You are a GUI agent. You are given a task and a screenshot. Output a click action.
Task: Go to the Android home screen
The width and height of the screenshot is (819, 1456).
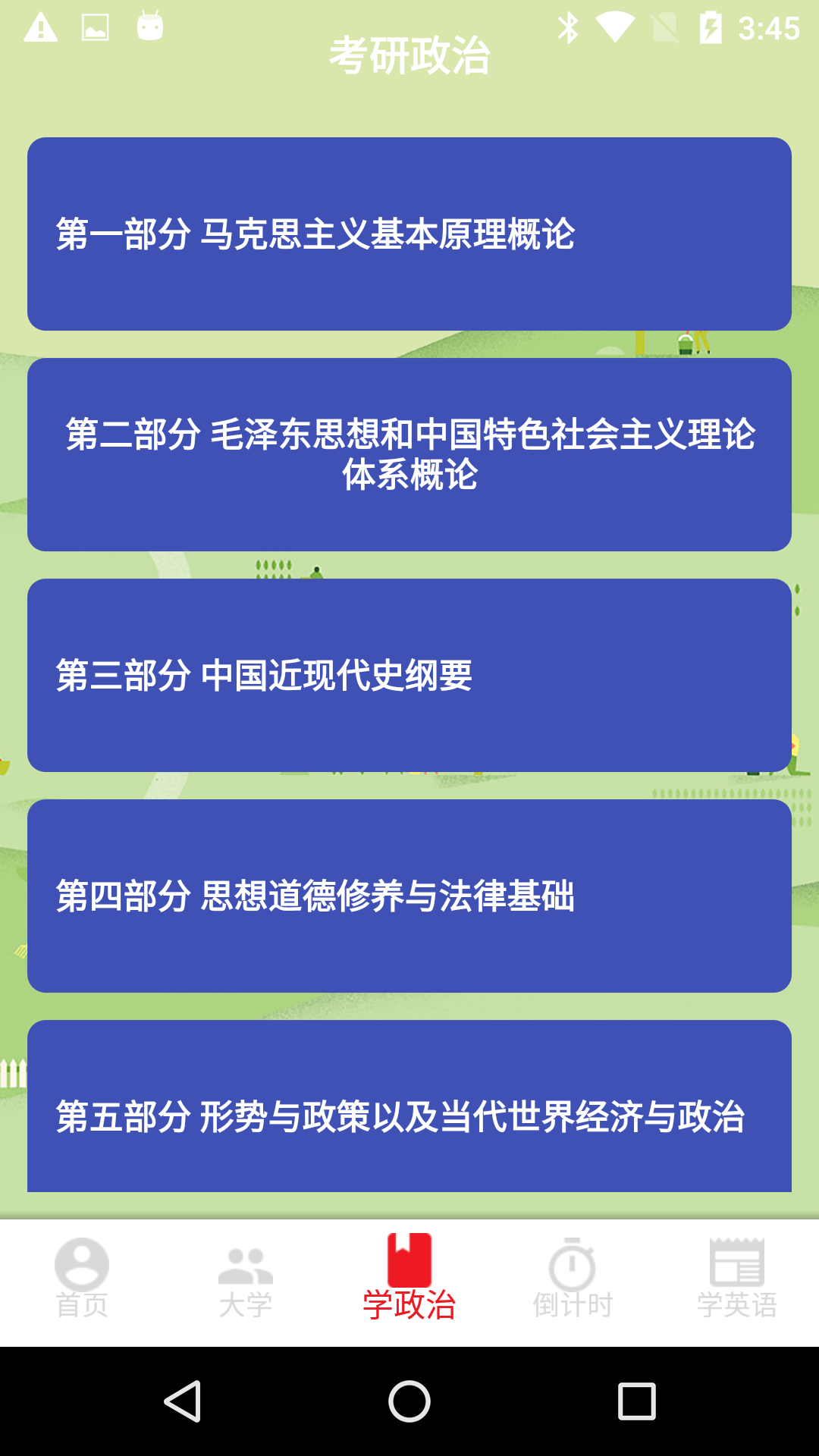[x=409, y=1401]
